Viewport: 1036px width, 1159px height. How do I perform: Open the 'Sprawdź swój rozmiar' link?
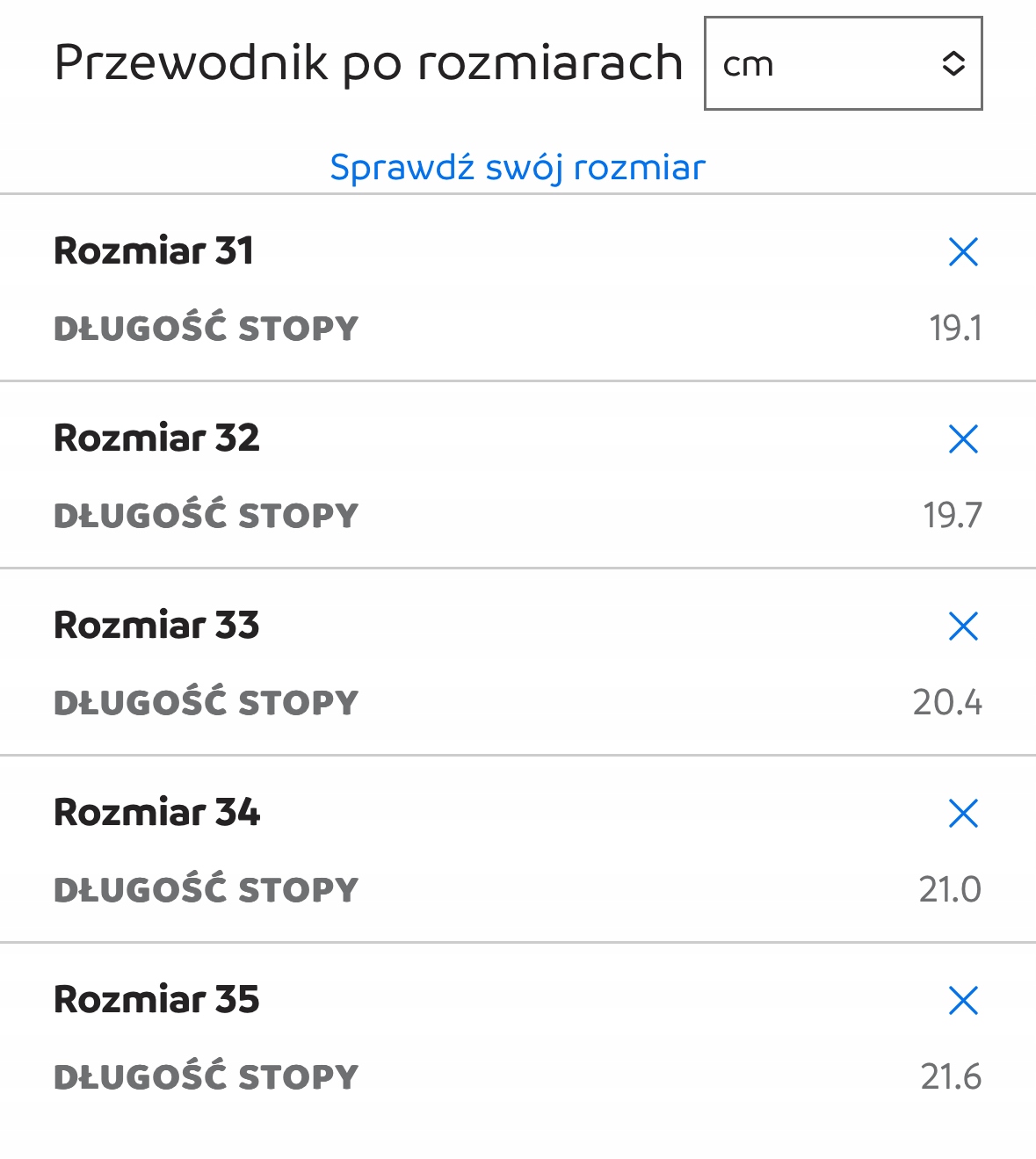(x=518, y=167)
